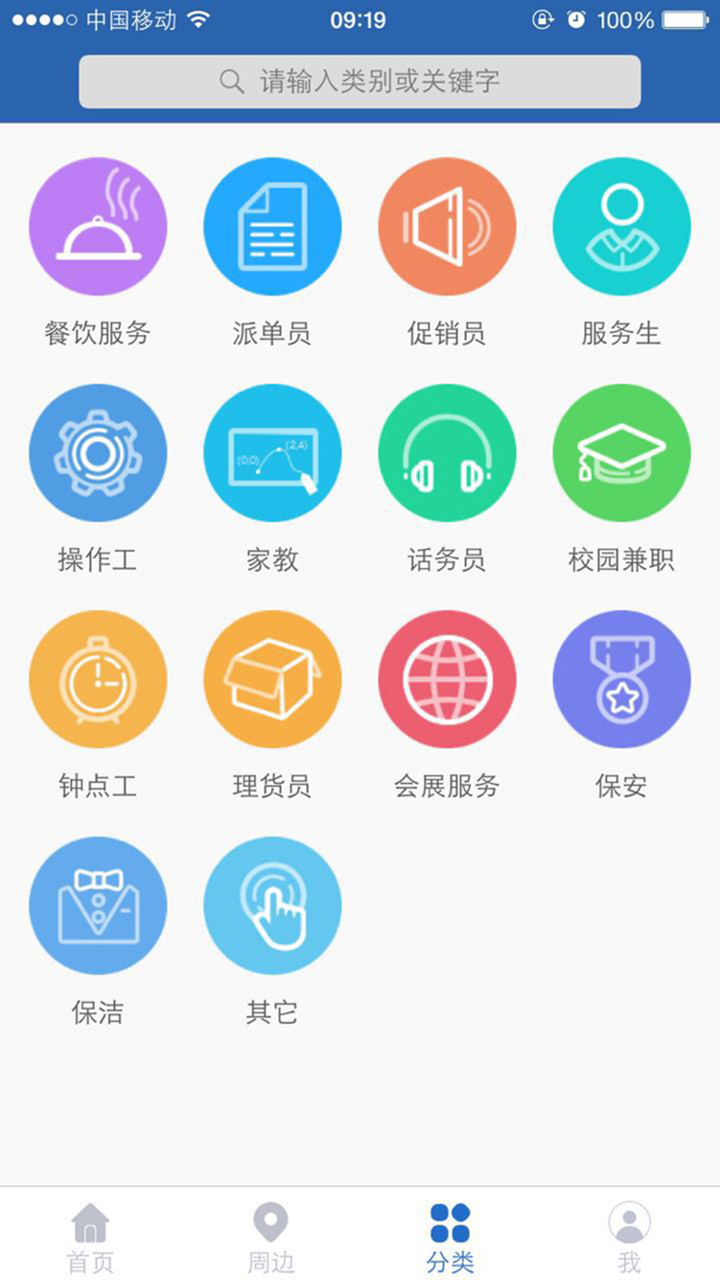The image size is (720, 1280).
Task: Open the 家教 tutoring icon
Action: pyautogui.click(x=272, y=452)
